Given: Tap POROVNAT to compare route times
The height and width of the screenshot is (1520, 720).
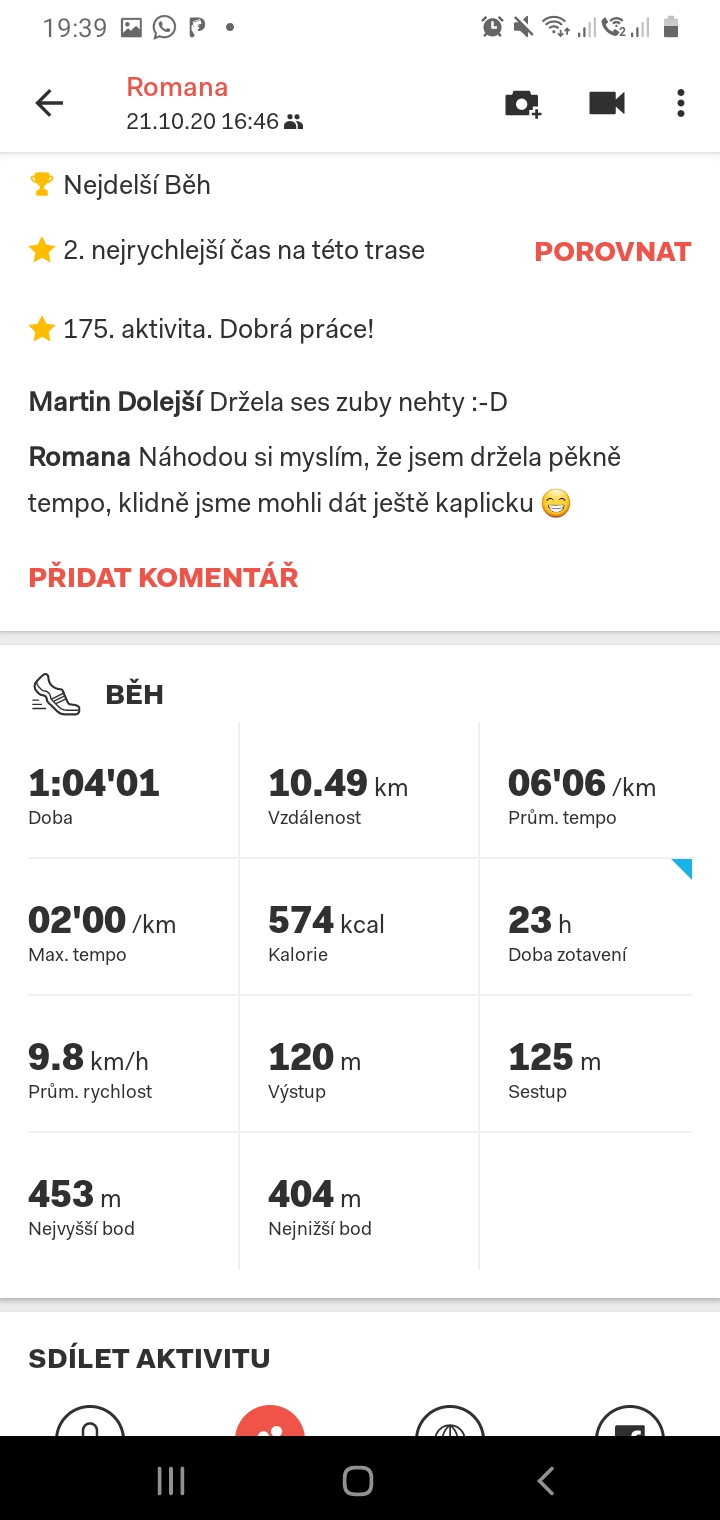Looking at the screenshot, I should click(613, 252).
